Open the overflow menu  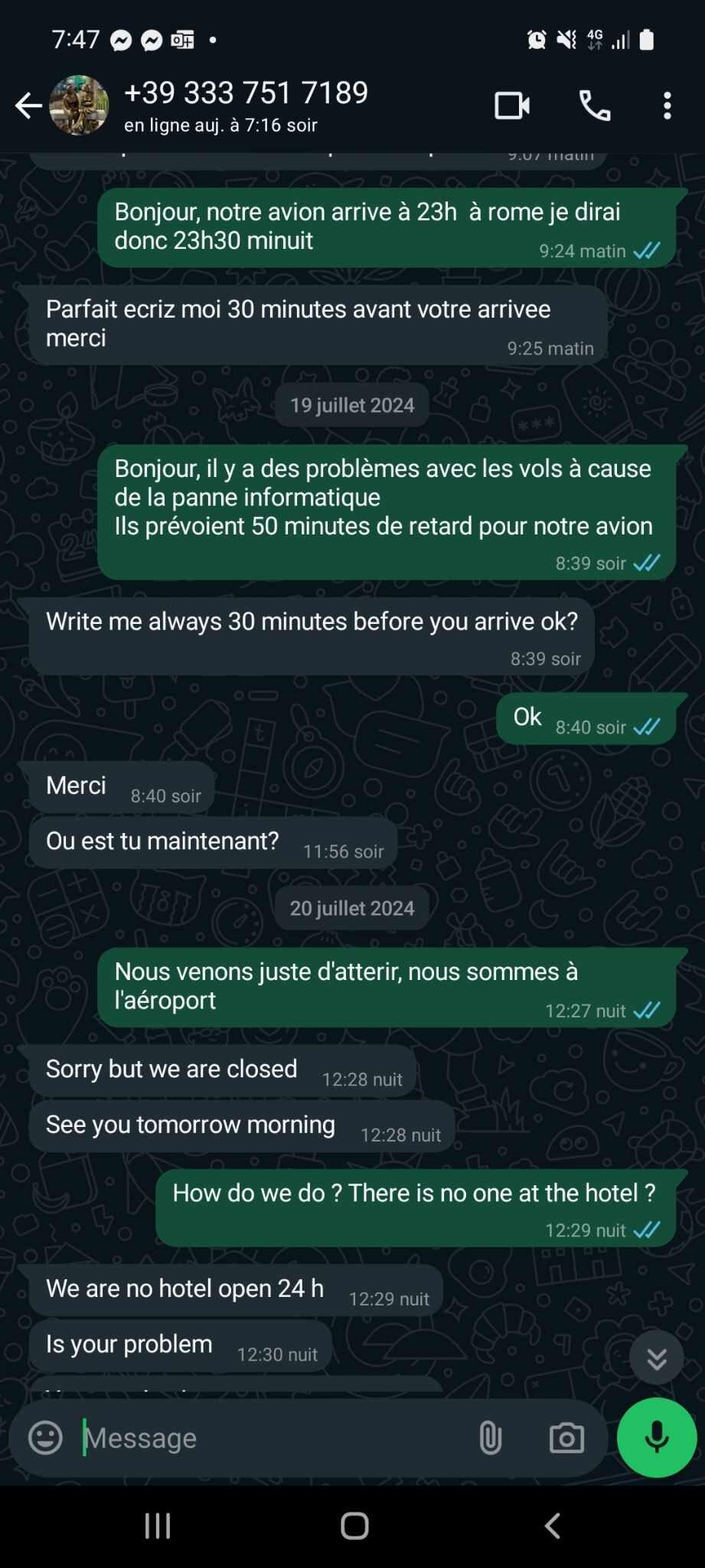(667, 106)
